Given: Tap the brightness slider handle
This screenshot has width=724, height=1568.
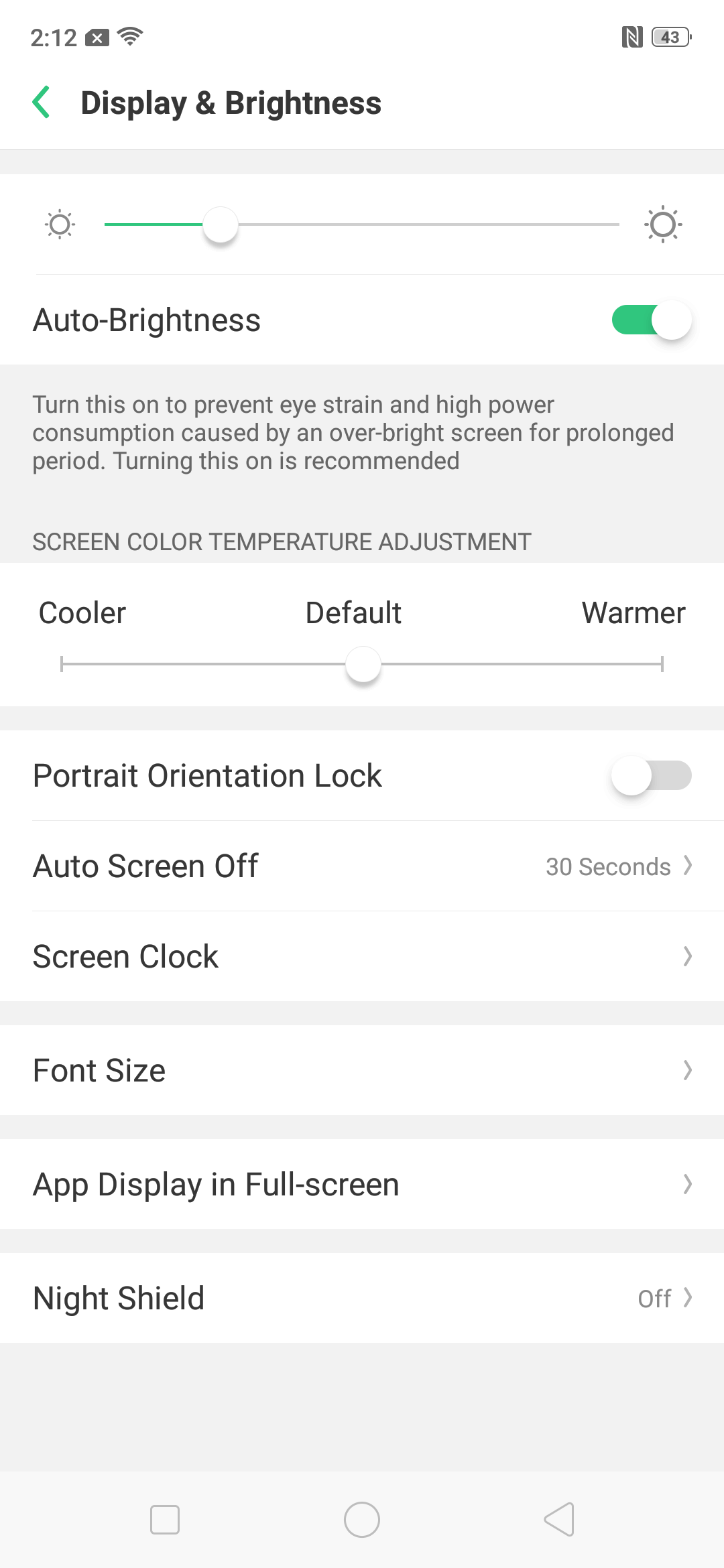Looking at the screenshot, I should (x=221, y=225).
